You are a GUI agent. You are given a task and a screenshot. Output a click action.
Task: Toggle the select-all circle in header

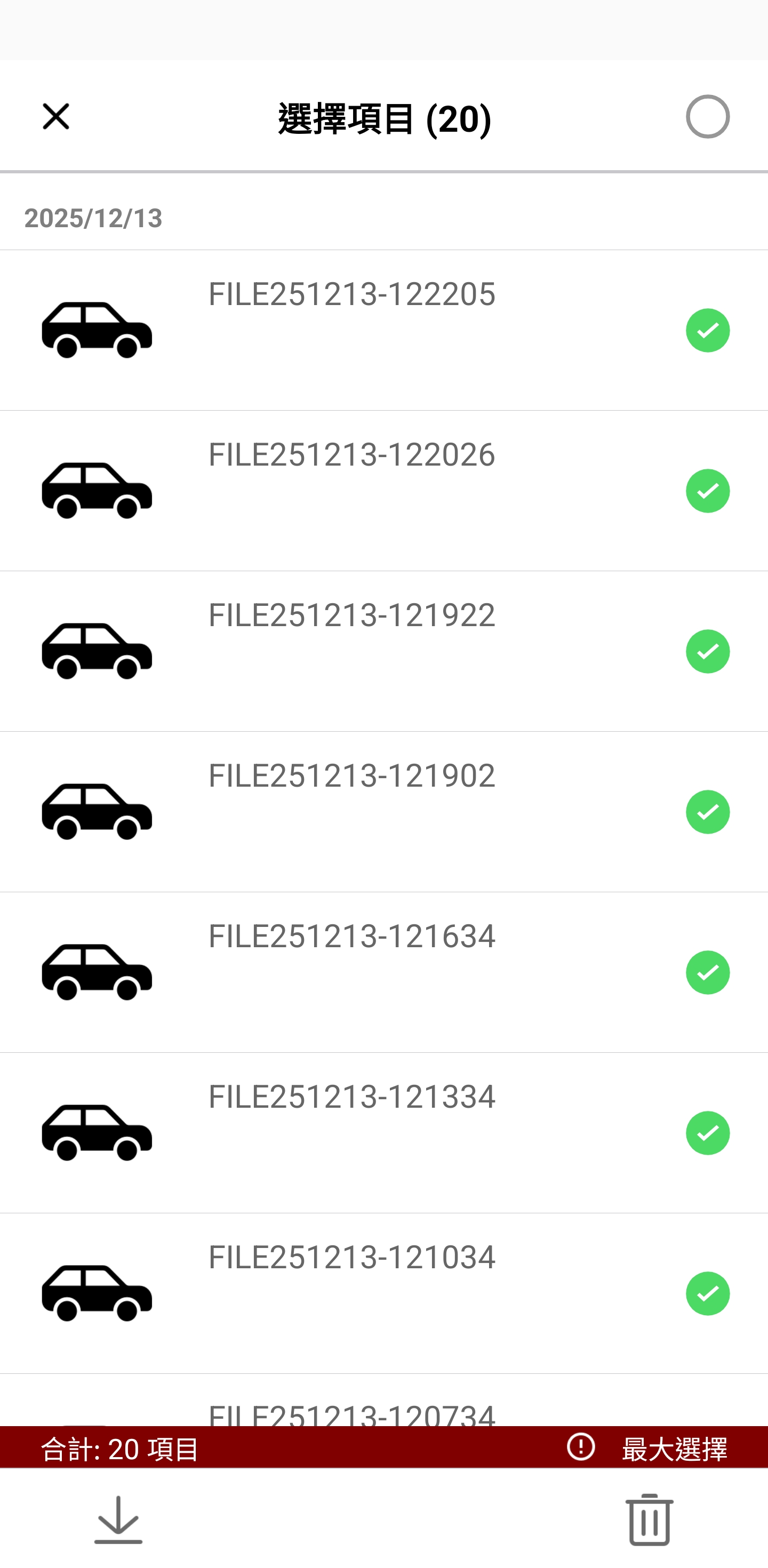[x=707, y=116]
